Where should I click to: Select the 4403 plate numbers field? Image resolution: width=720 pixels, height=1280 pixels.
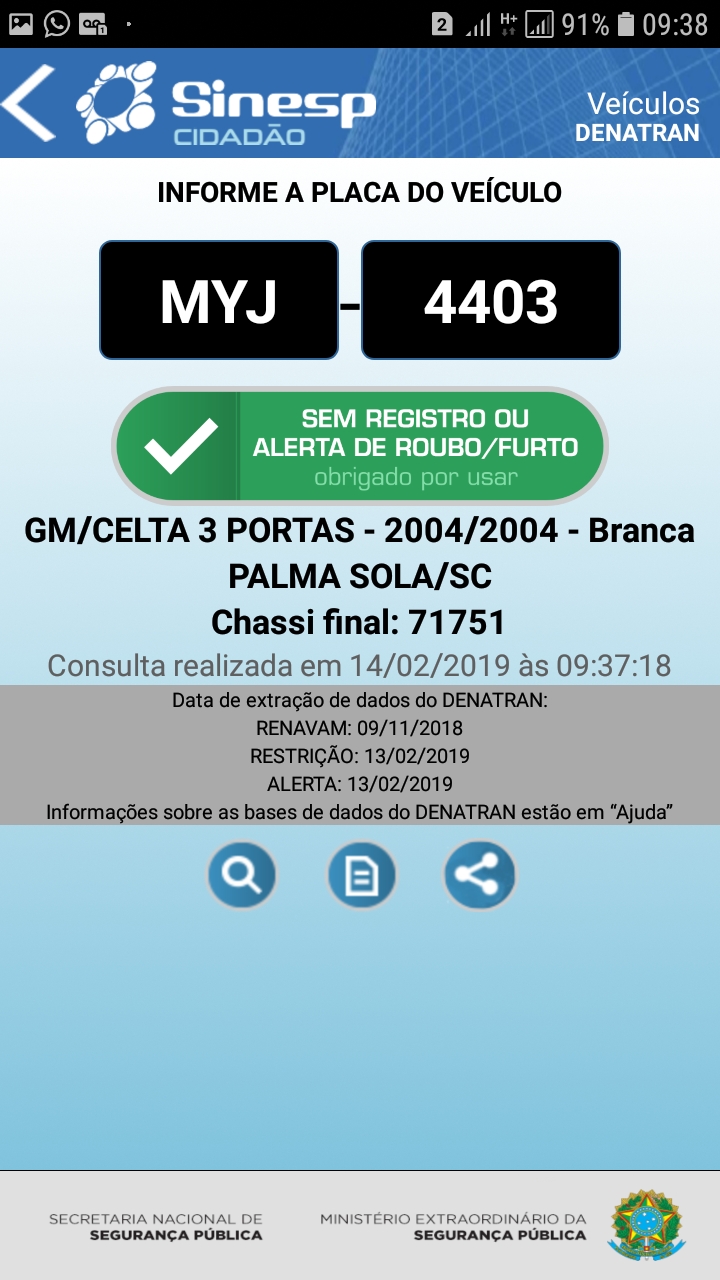[x=490, y=298]
